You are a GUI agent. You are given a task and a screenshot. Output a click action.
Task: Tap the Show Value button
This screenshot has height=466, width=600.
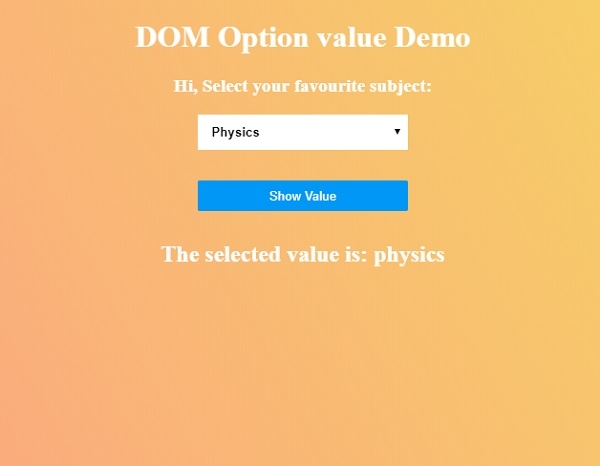click(x=302, y=196)
